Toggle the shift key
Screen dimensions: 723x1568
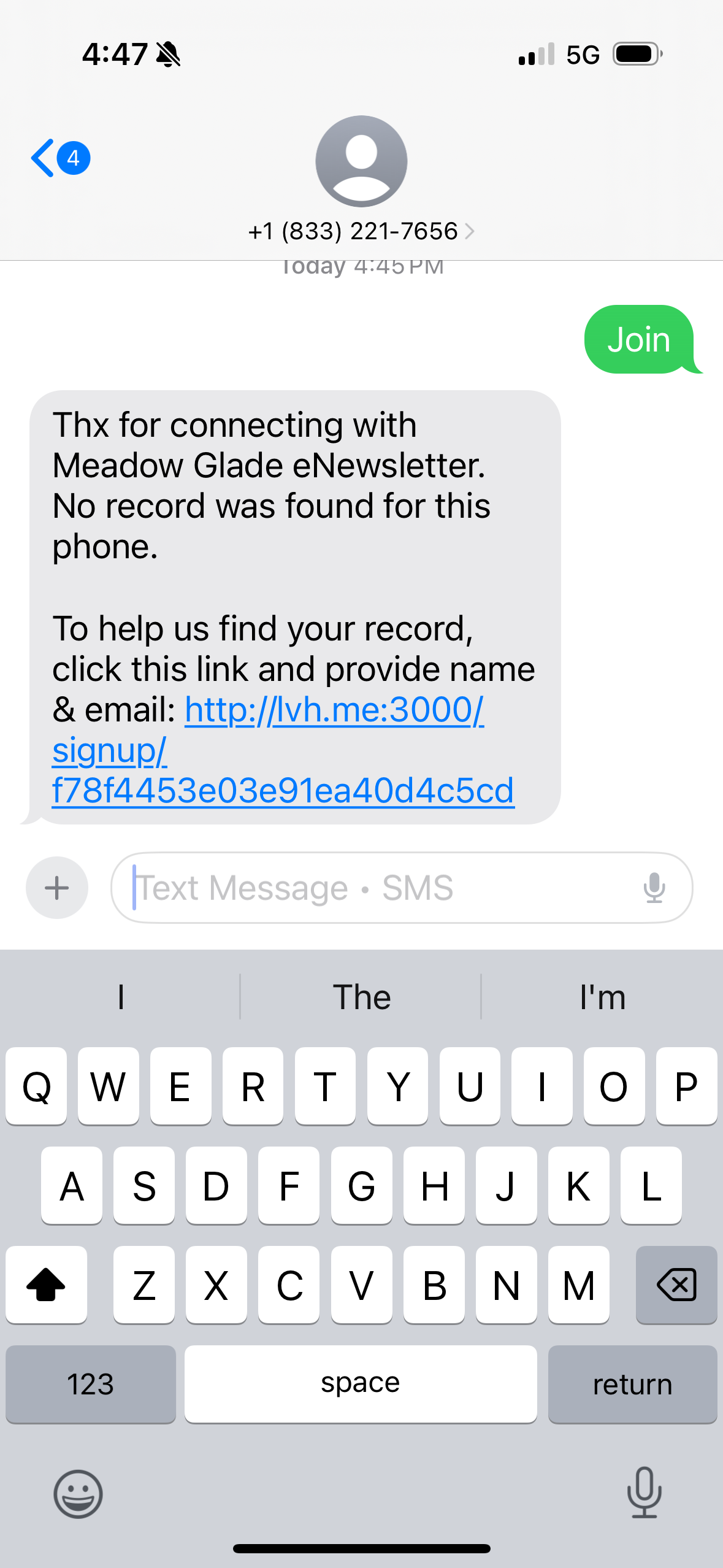46,1285
